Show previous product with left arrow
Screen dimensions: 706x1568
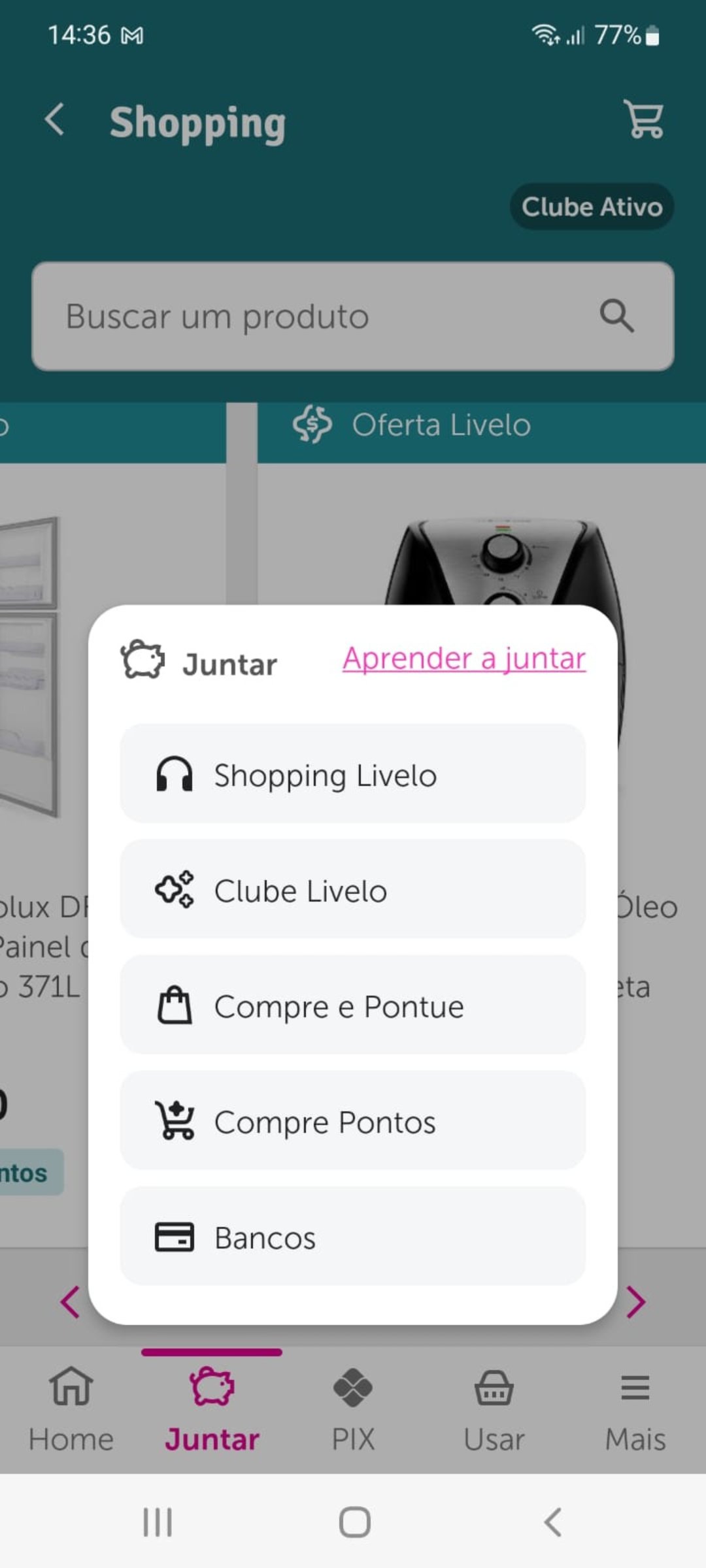tap(70, 1301)
